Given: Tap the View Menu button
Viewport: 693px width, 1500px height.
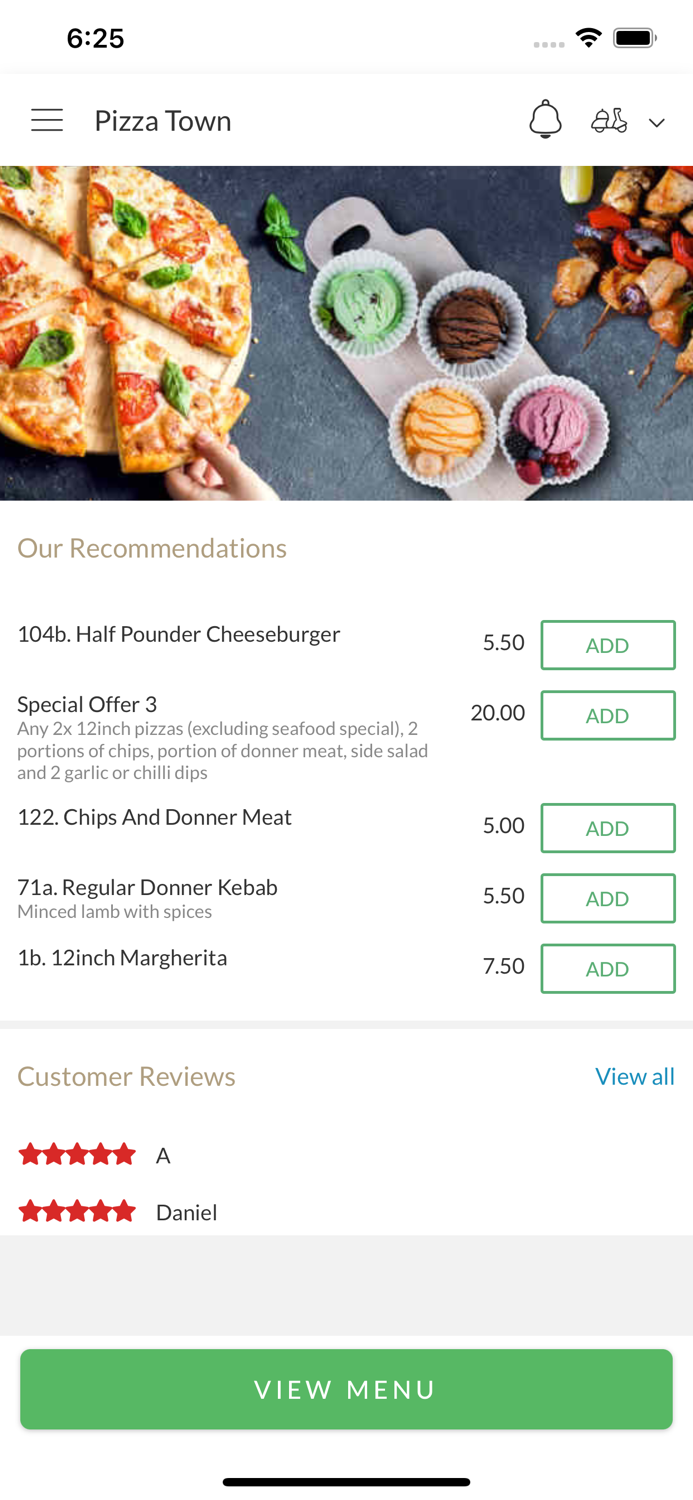Looking at the screenshot, I should click(x=346, y=1389).
